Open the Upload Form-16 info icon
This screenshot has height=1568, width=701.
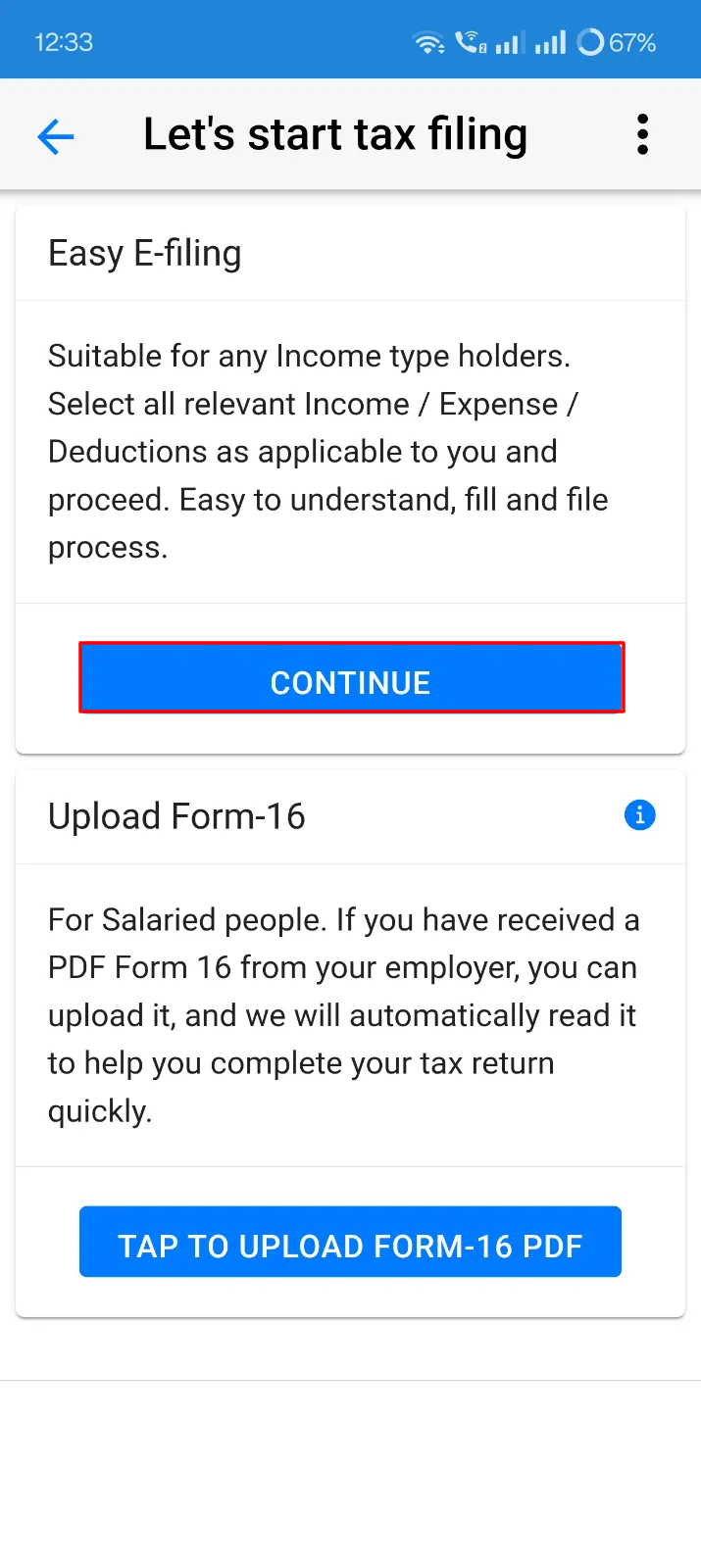pos(639,814)
